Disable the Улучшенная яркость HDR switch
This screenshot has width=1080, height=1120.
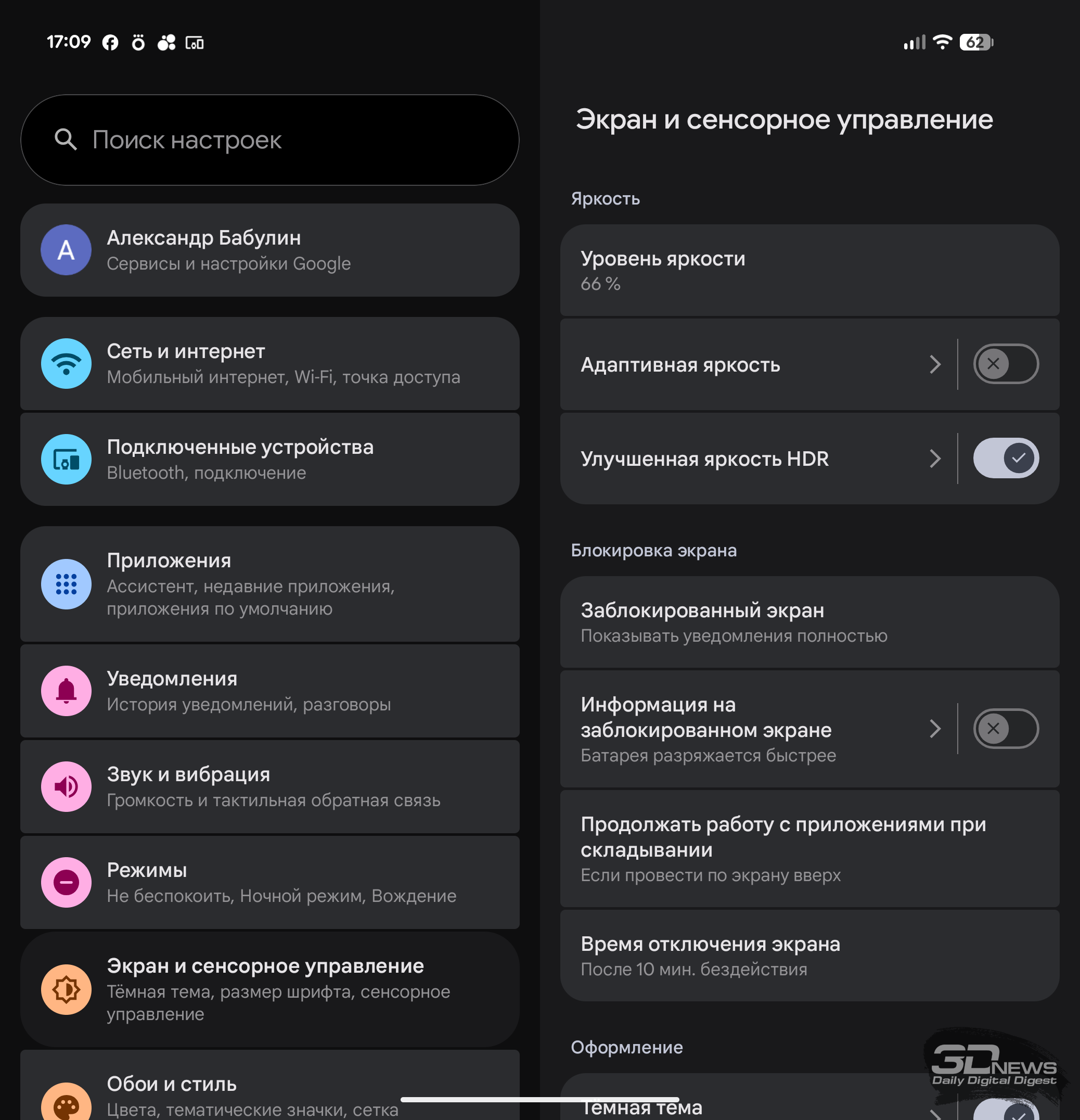(1005, 459)
